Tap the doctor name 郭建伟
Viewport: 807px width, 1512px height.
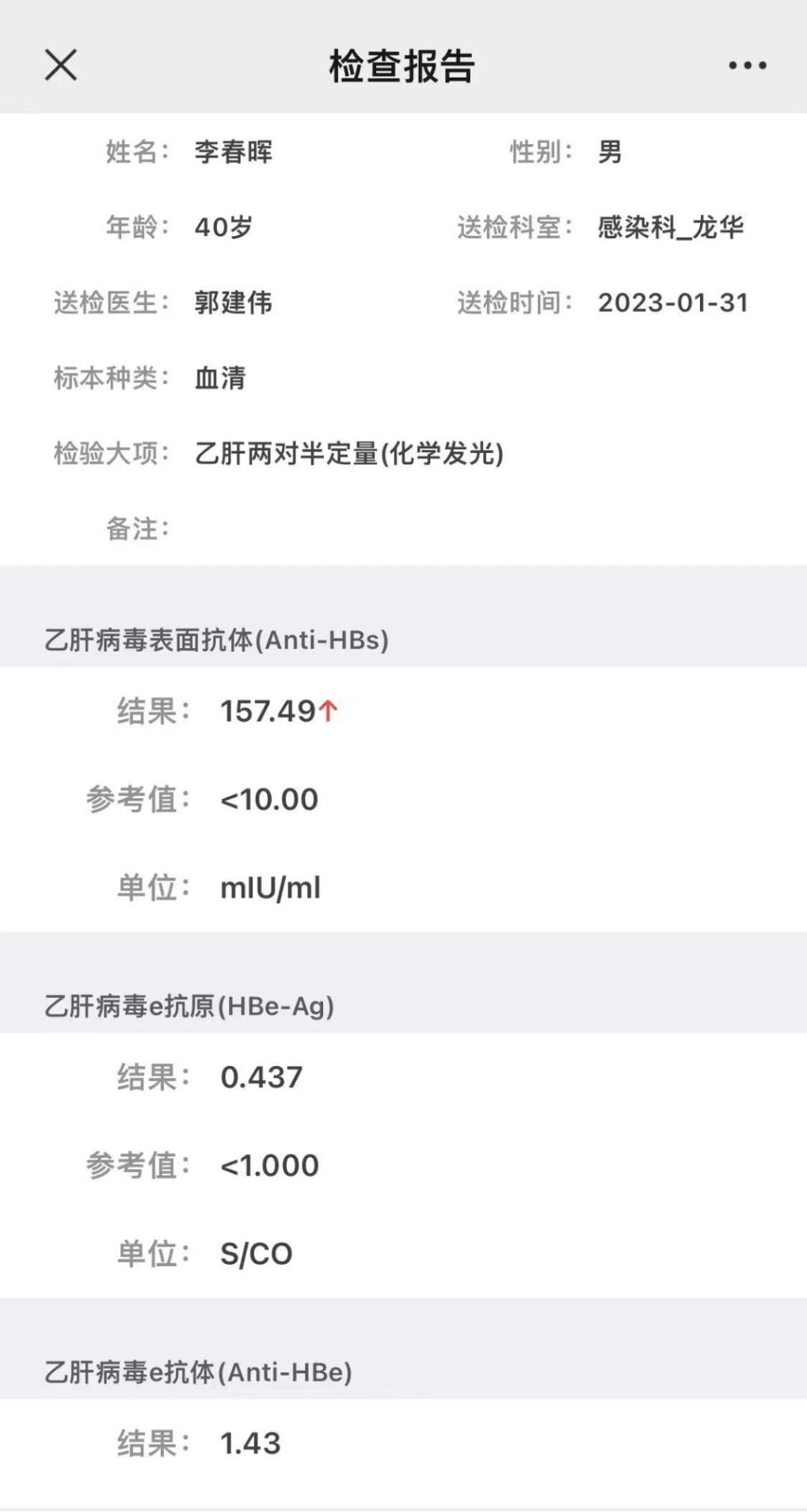coord(234,303)
